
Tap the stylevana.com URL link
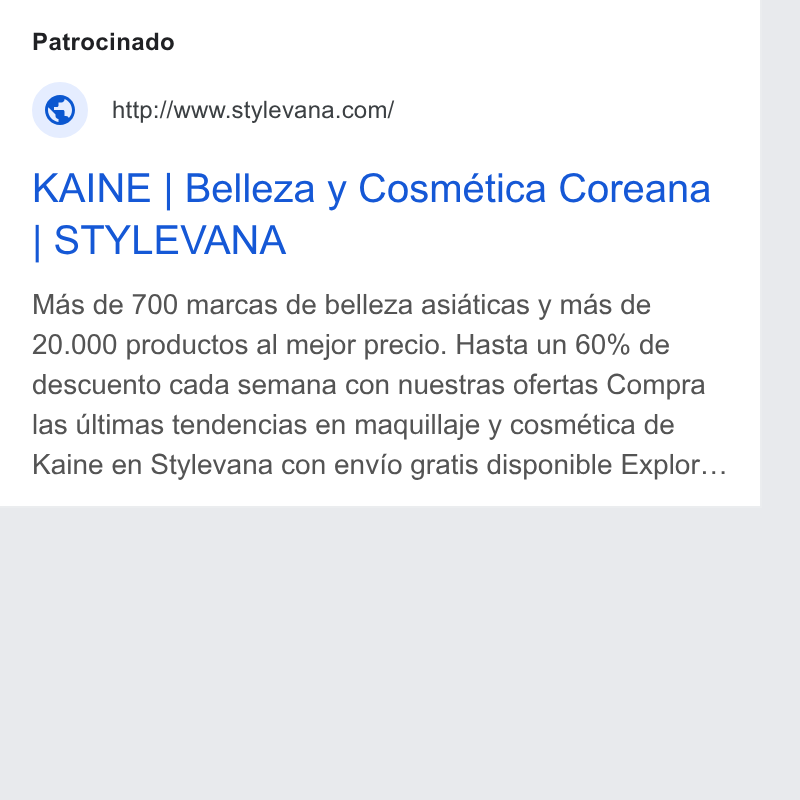(253, 110)
